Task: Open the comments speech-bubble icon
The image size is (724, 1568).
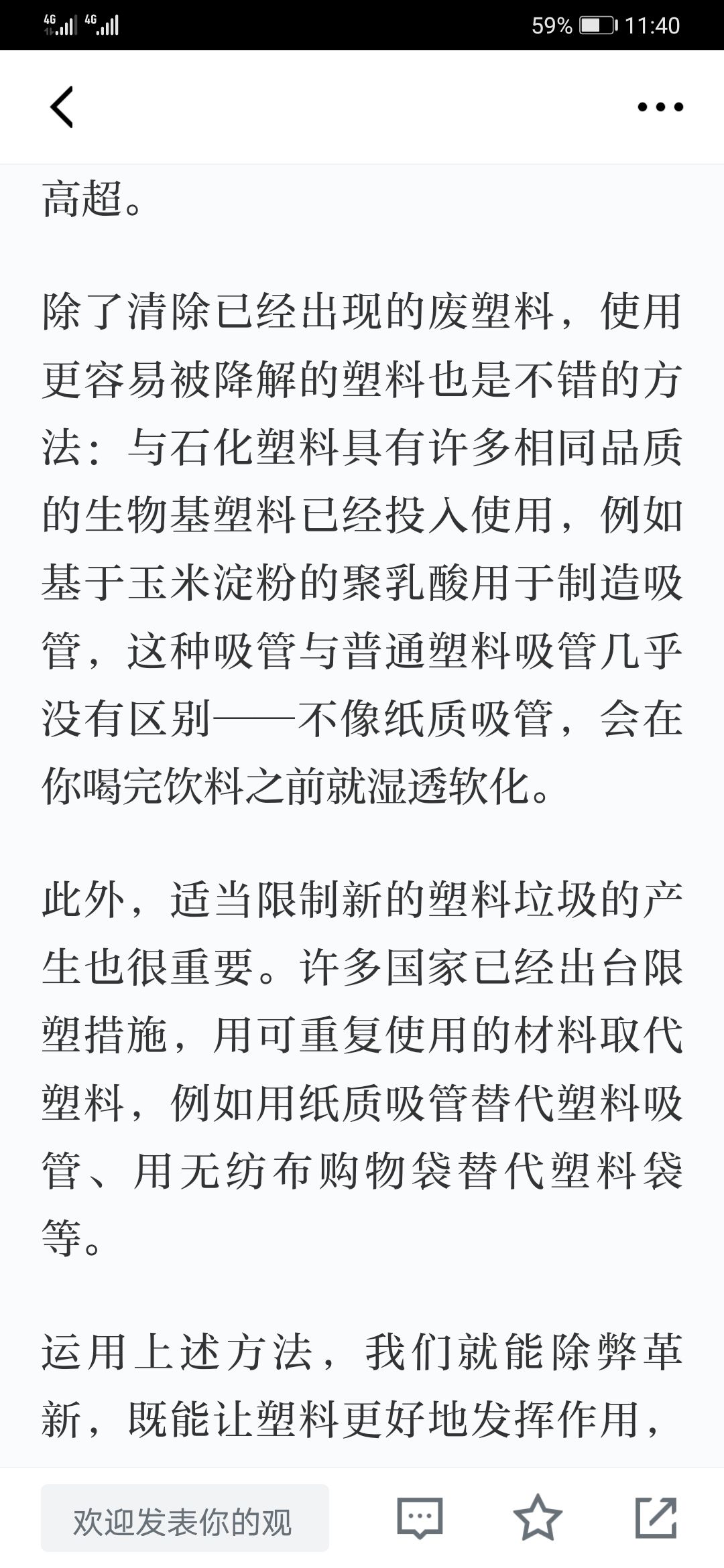Action: (420, 1518)
